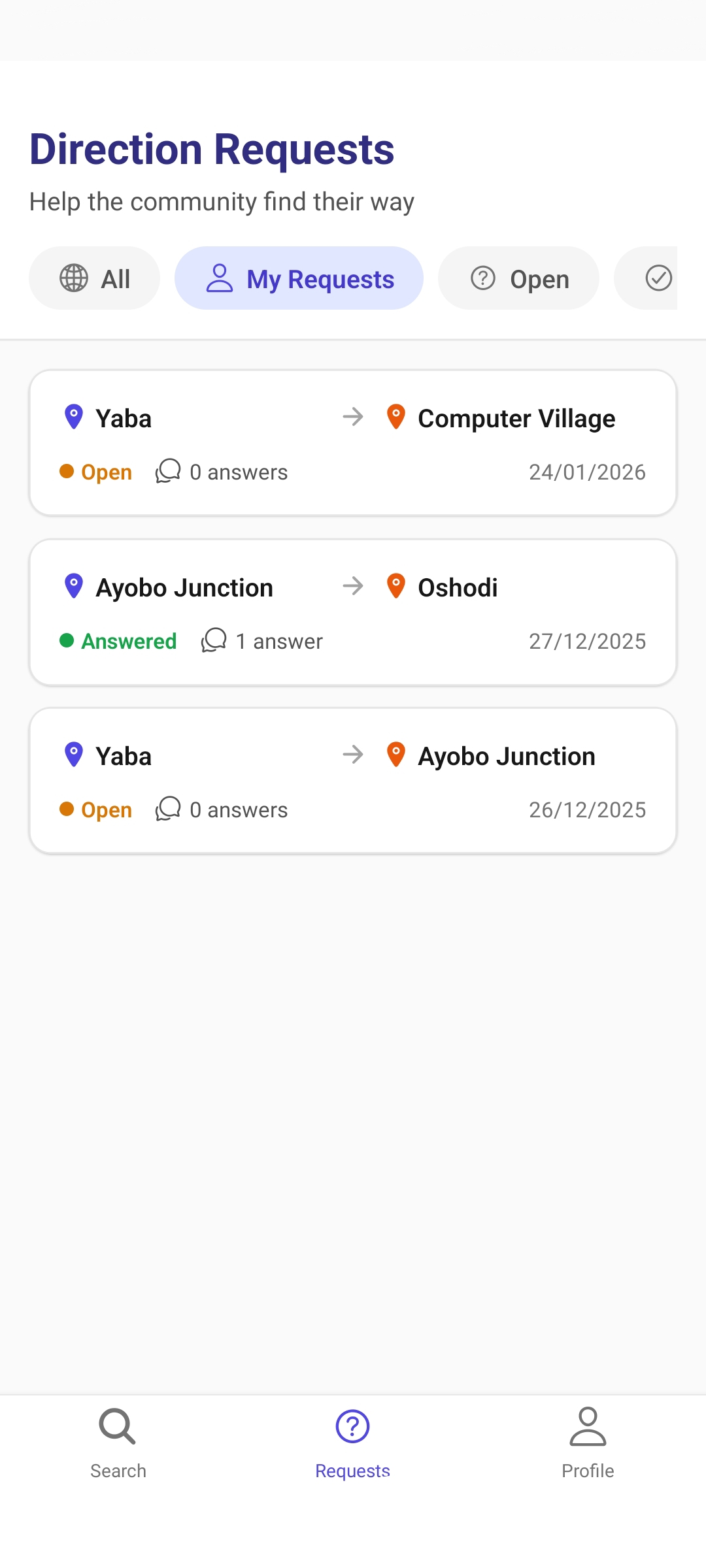Tap the arrow icon between Ayobo Junction and Oshodi

pyautogui.click(x=353, y=586)
